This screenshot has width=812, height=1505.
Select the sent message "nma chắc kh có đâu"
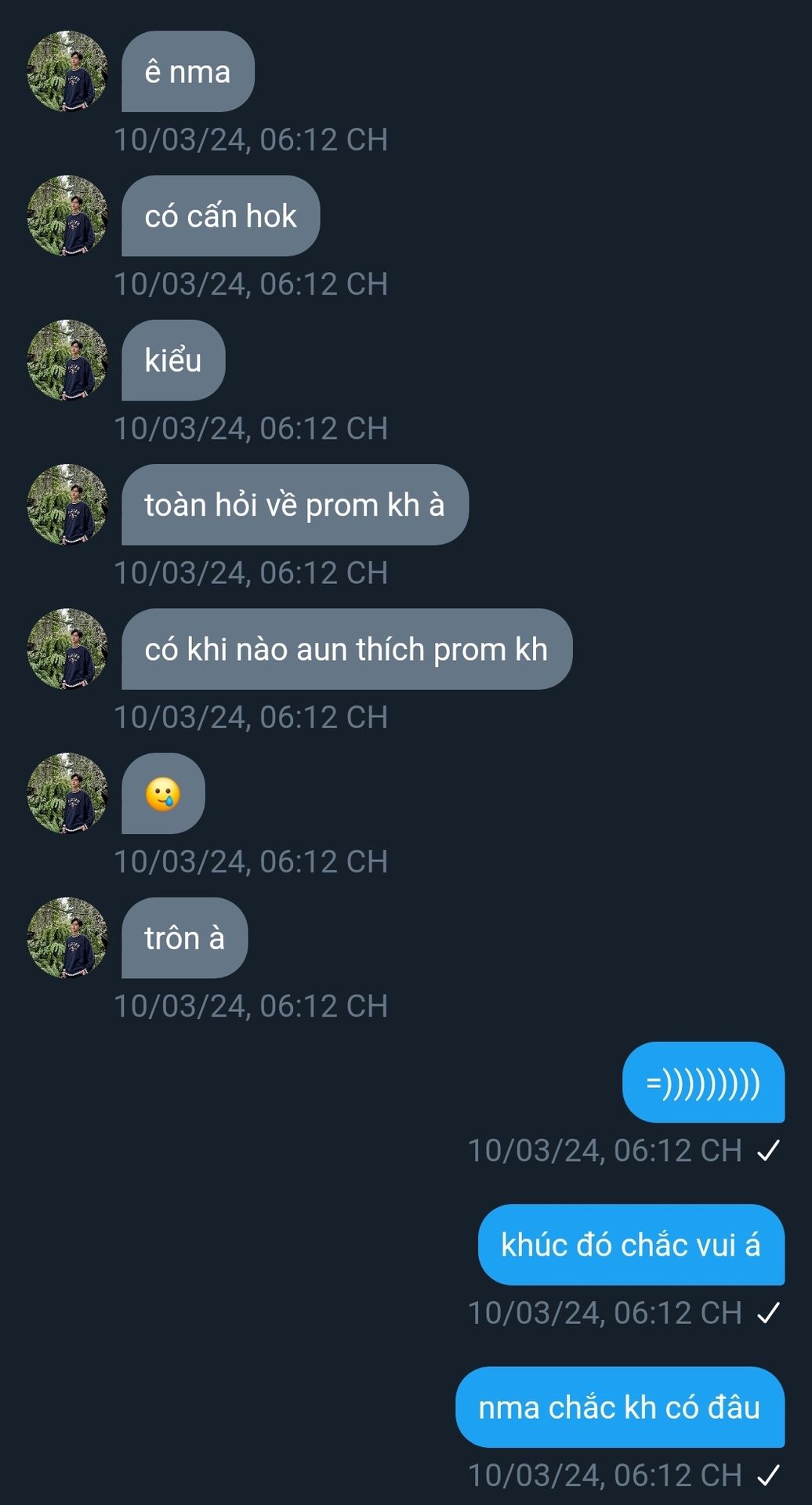tap(619, 1407)
